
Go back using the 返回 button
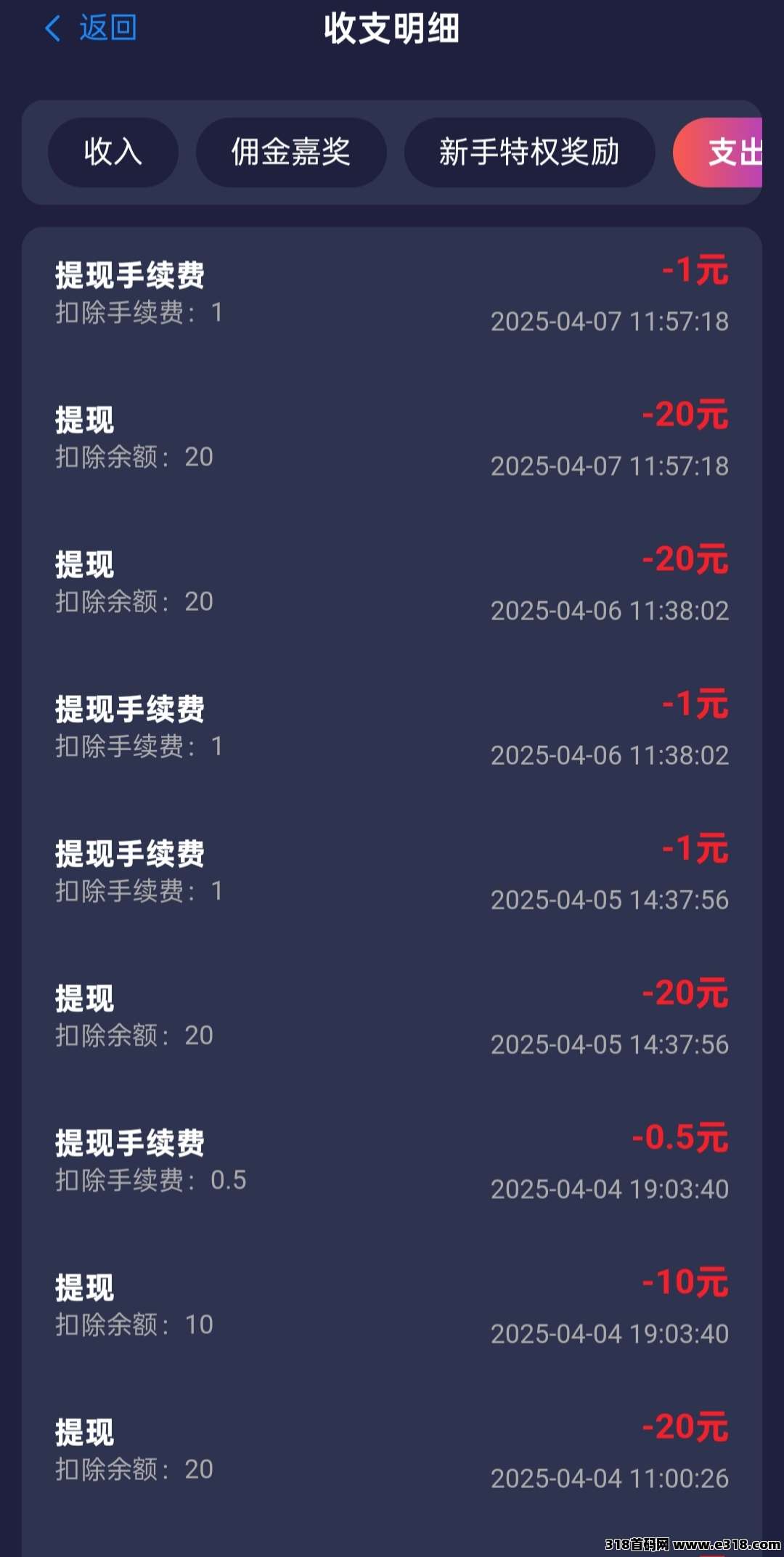[91, 29]
